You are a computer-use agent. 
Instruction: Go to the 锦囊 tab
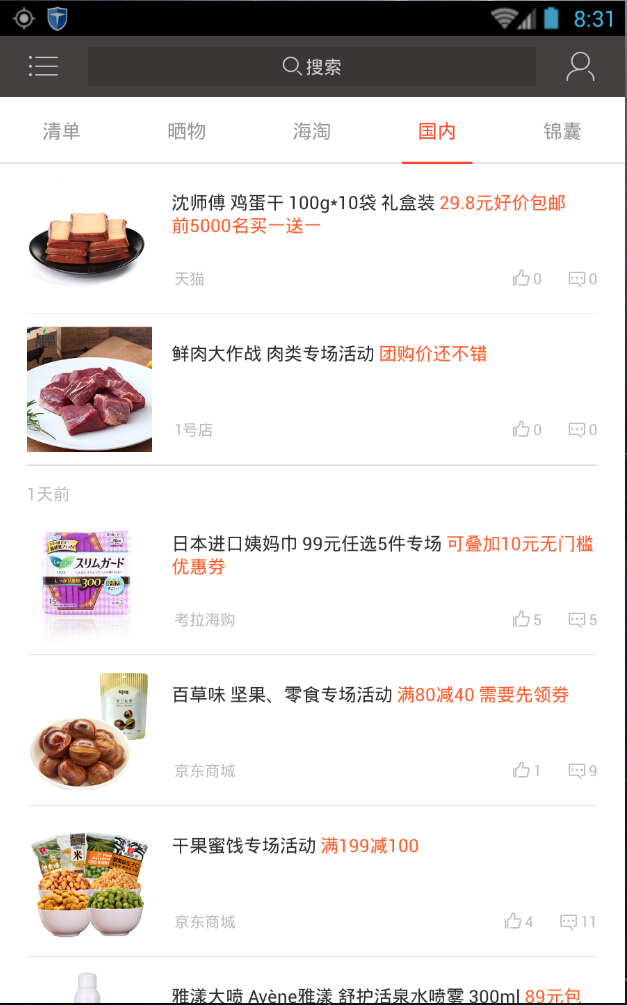[x=562, y=131]
